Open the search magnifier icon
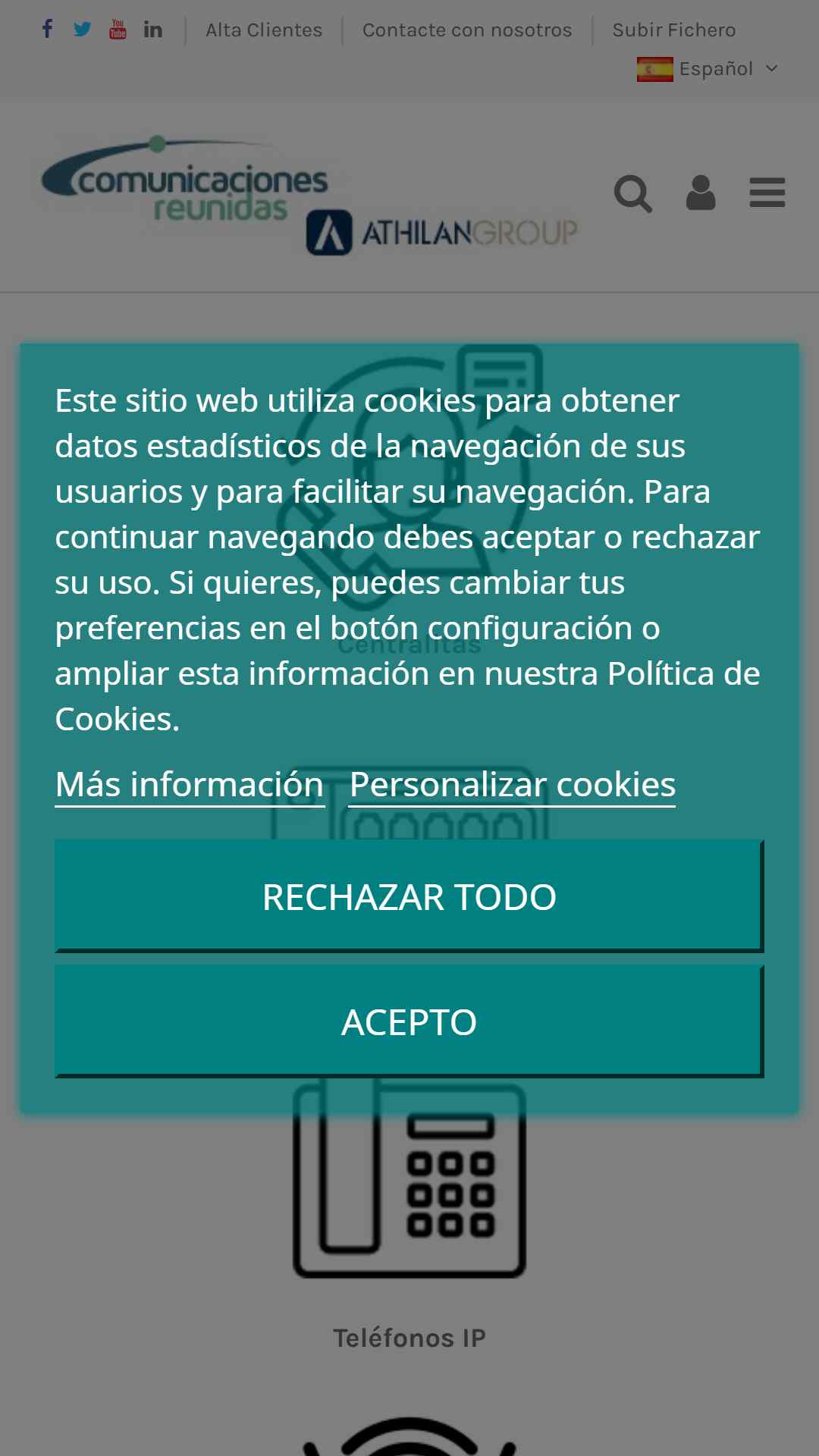819x1456 pixels. coord(633,193)
